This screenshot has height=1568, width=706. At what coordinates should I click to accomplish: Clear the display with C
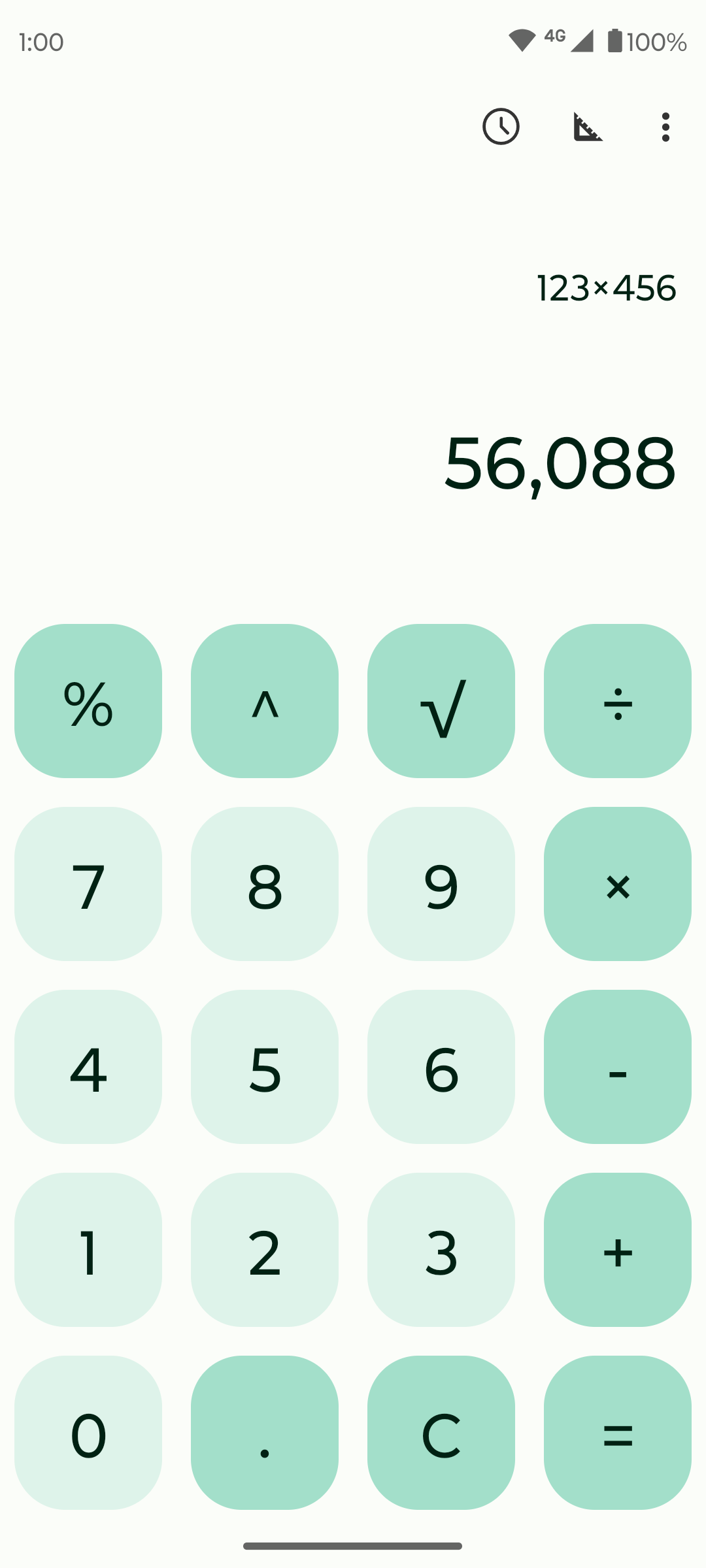(x=441, y=1433)
